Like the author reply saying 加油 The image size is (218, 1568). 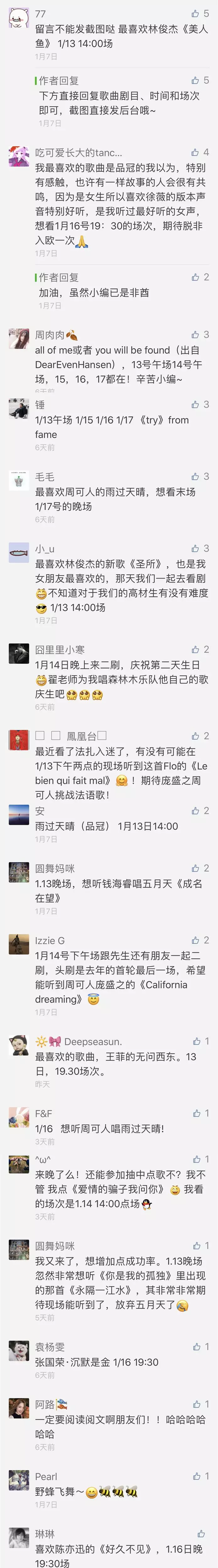(x=195, y=278)
